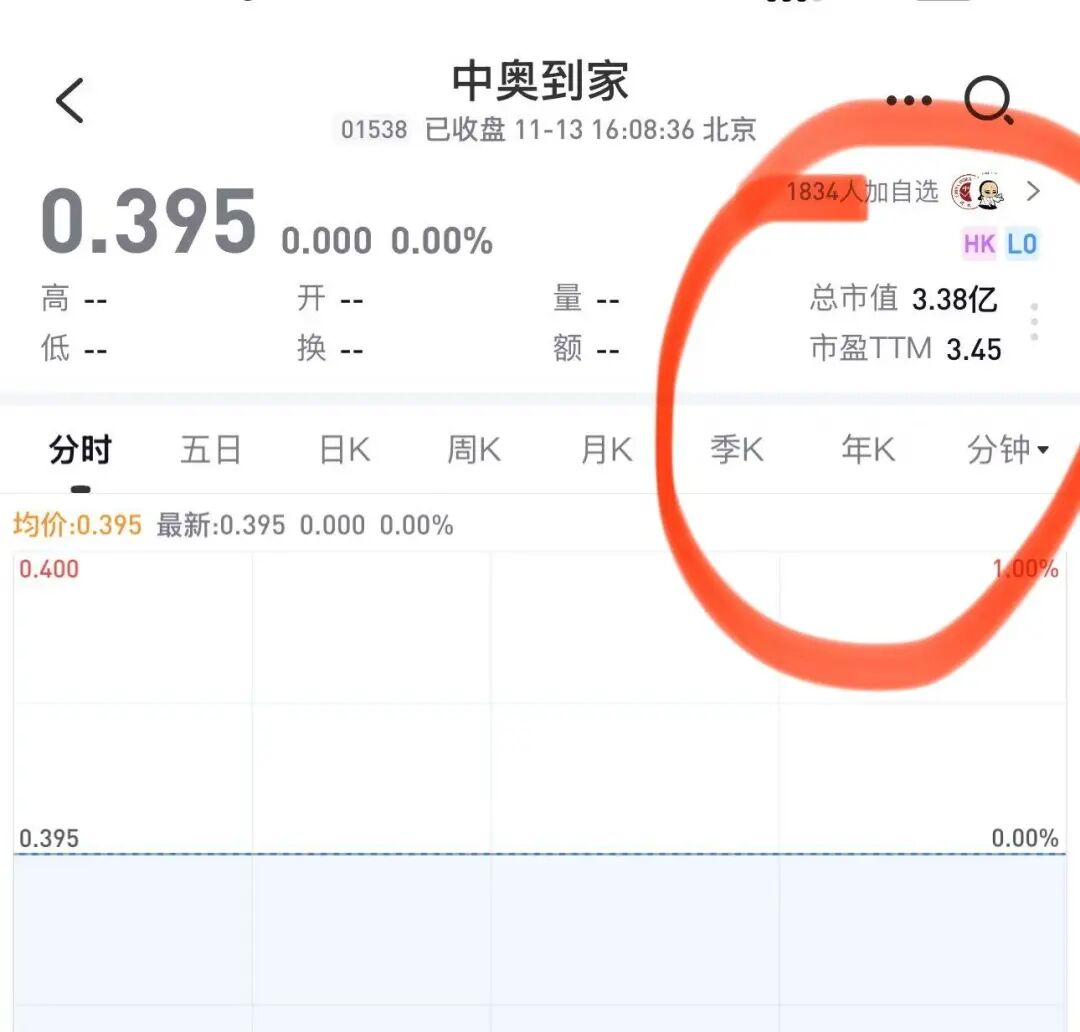Switch to the 分时 chart tab

point(80,451)
